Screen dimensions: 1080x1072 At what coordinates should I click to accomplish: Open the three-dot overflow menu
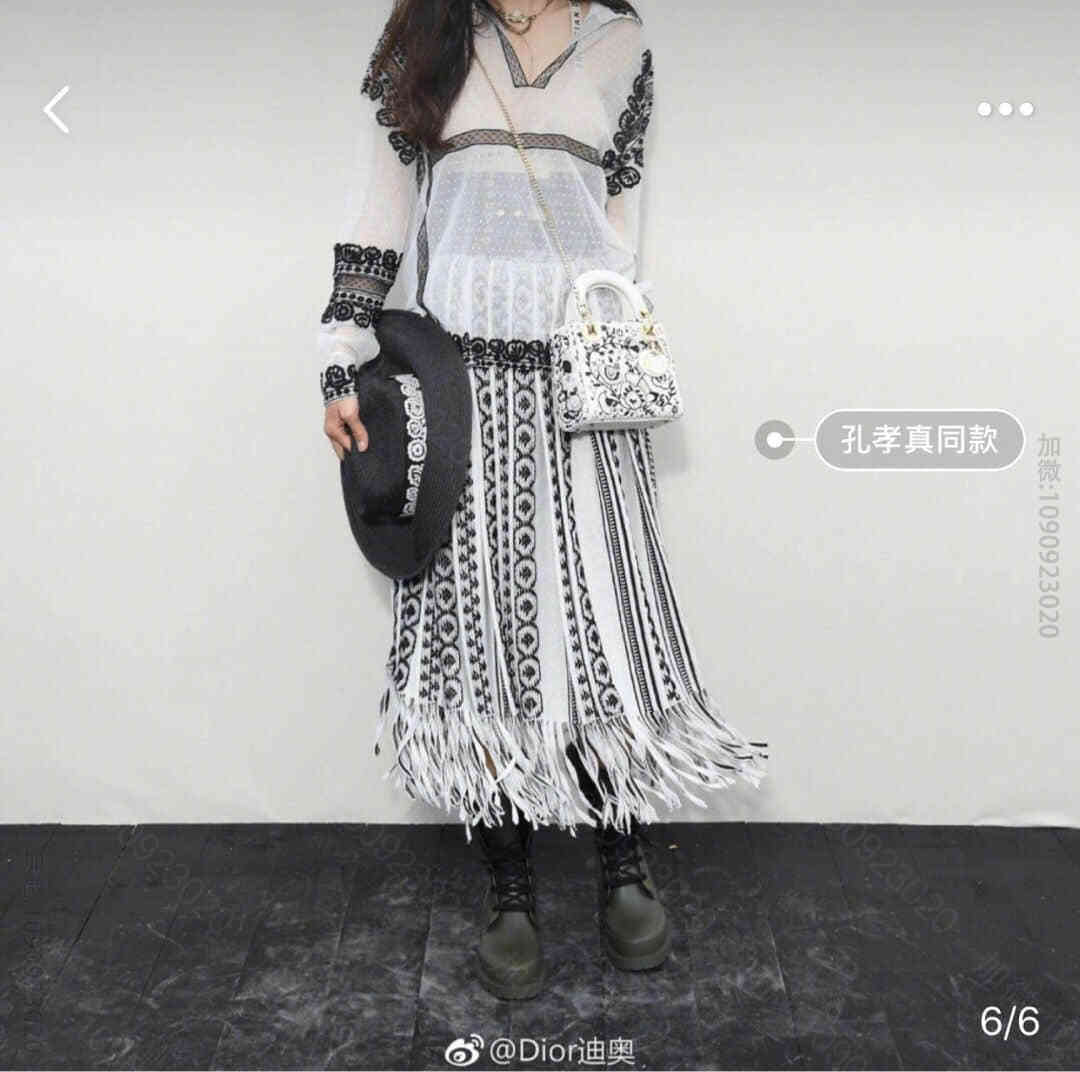(x=1005, y=109)
